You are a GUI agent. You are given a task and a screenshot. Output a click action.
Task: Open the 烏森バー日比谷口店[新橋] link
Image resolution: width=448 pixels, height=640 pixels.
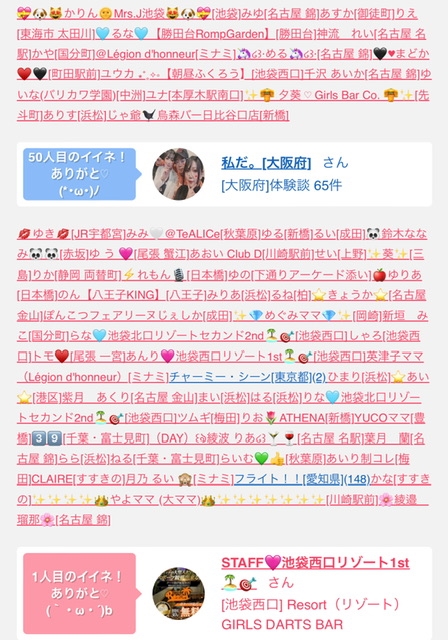click(223, 116)
